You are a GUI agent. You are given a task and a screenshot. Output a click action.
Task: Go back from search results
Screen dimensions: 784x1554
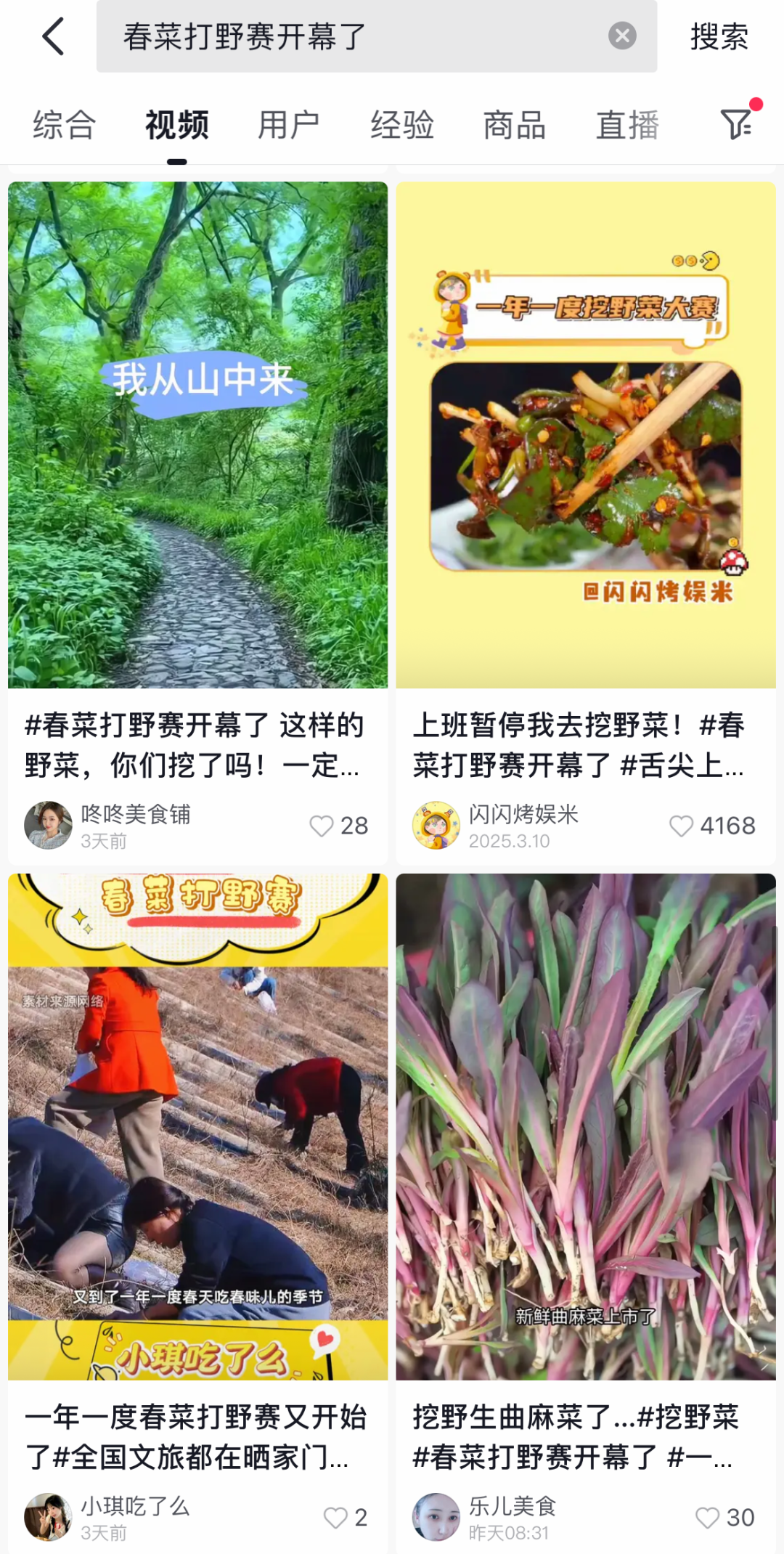[53, 36]
